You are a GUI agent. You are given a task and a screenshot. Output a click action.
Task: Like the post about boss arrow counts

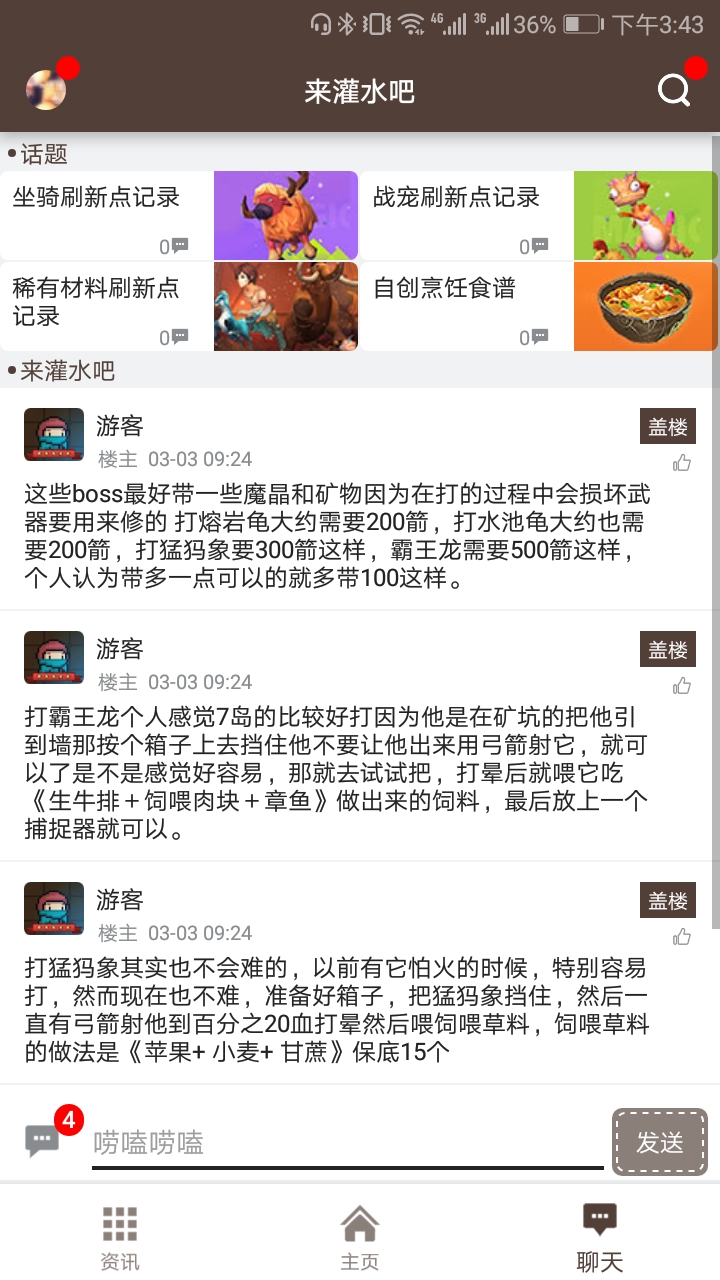pos(682,462)
